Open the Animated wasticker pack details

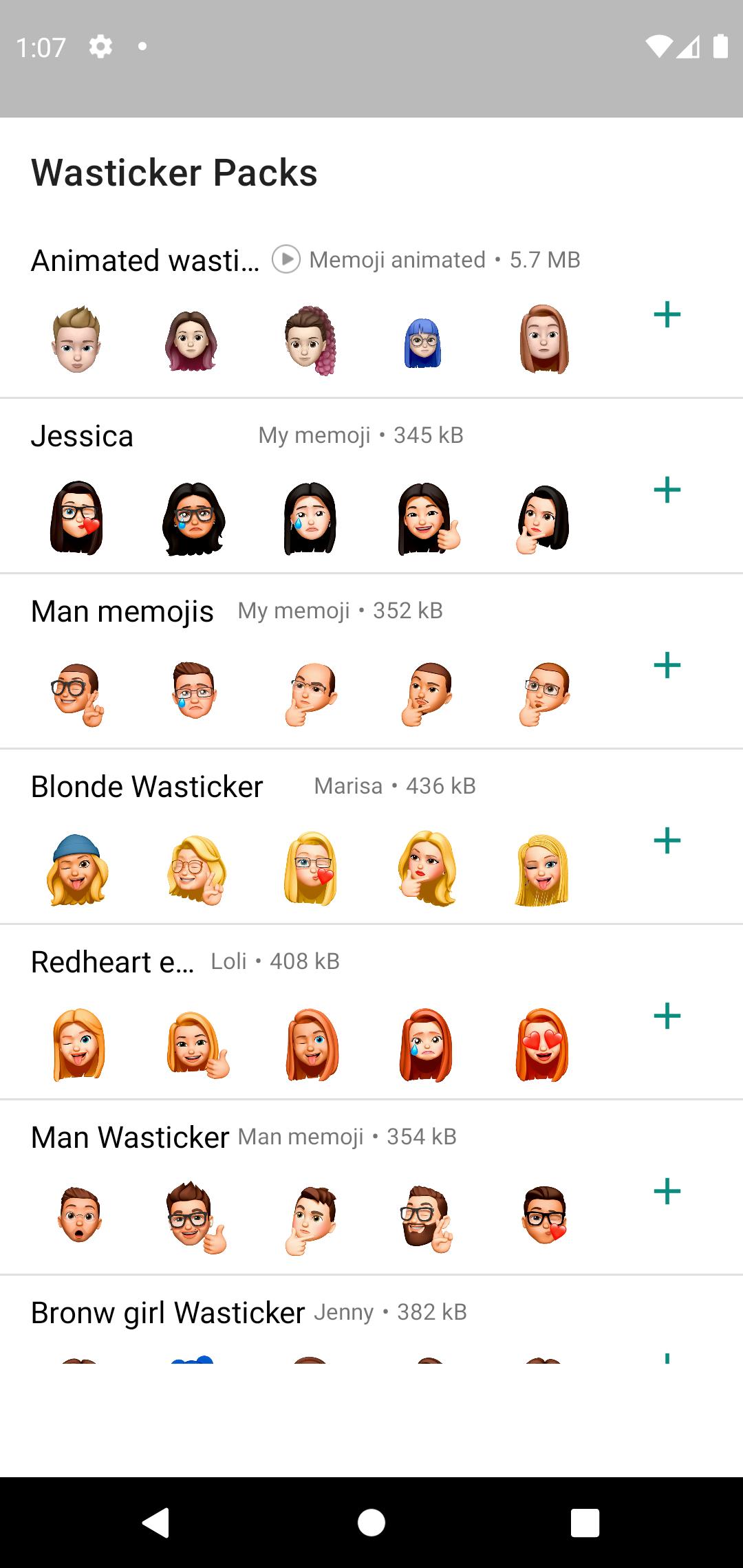145,261
